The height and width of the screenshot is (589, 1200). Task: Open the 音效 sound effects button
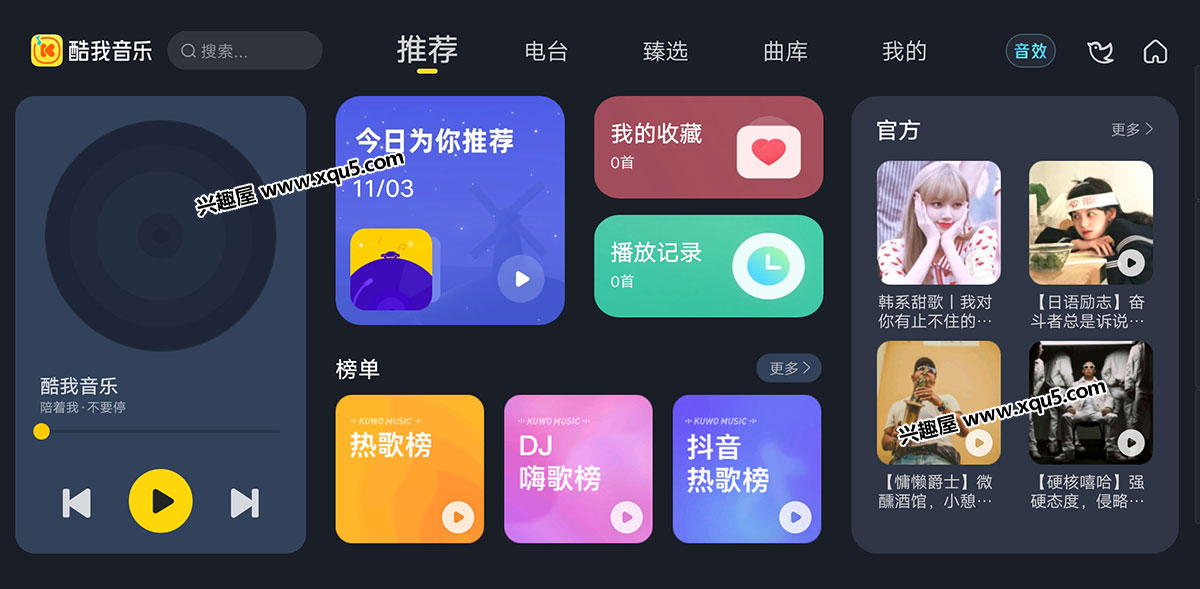pyautogui.click(x=1030, y=51)
